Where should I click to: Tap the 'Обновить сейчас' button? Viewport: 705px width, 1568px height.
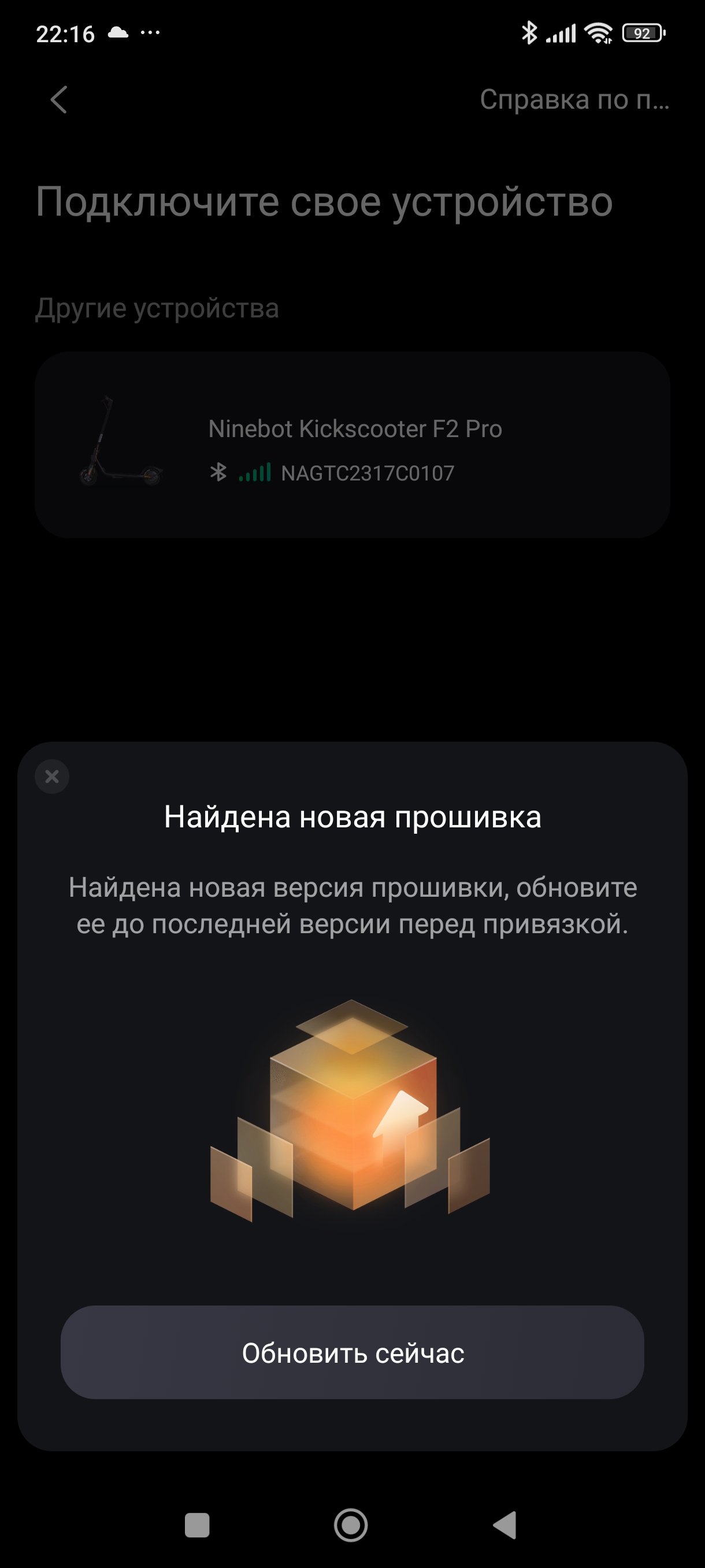352,1353
